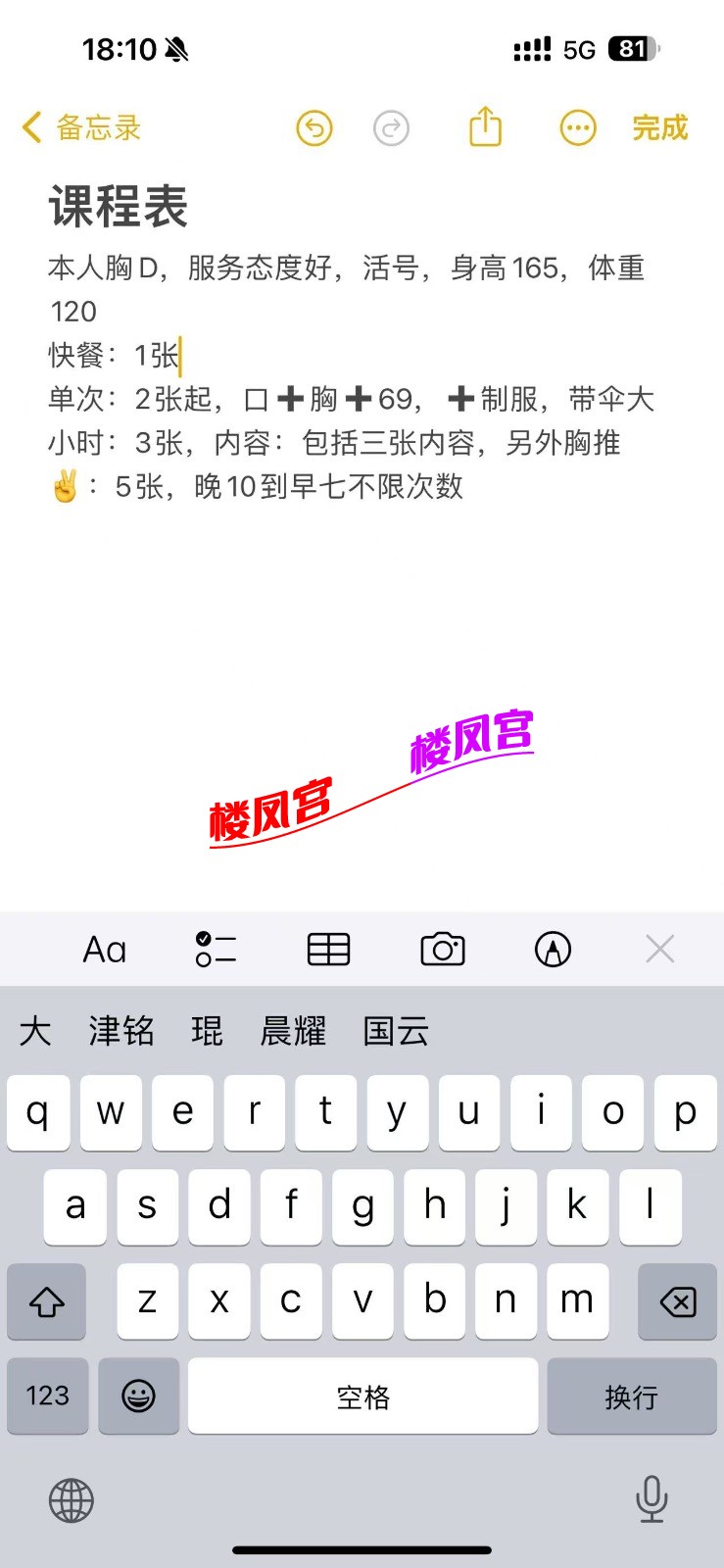The width and height of the screenshot is (724, 1568).
Task: Tap the redo arrow
Action: point(390,127)
